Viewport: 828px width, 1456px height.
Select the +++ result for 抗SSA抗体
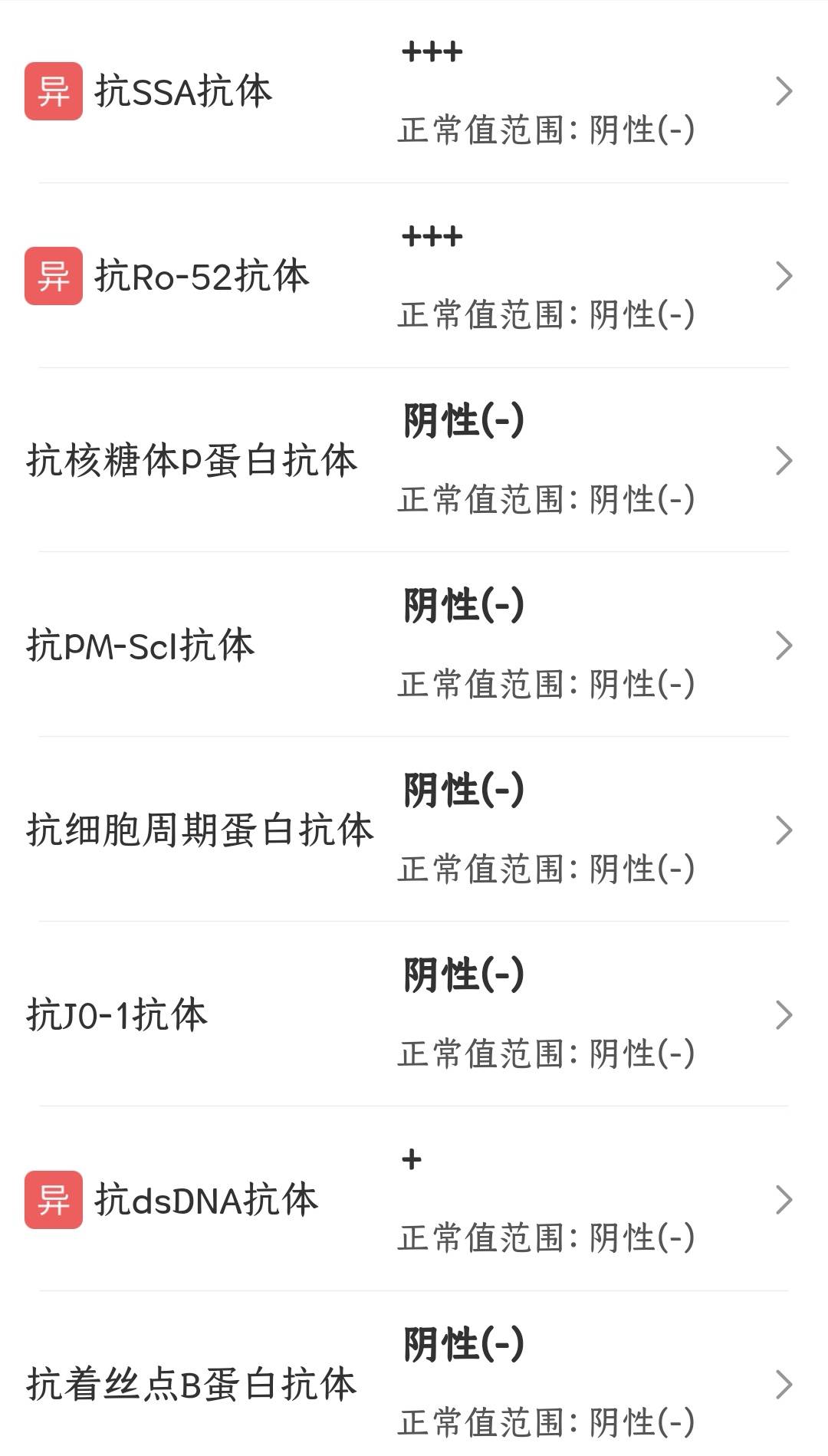pyautogui.click(x=430, y=52)
